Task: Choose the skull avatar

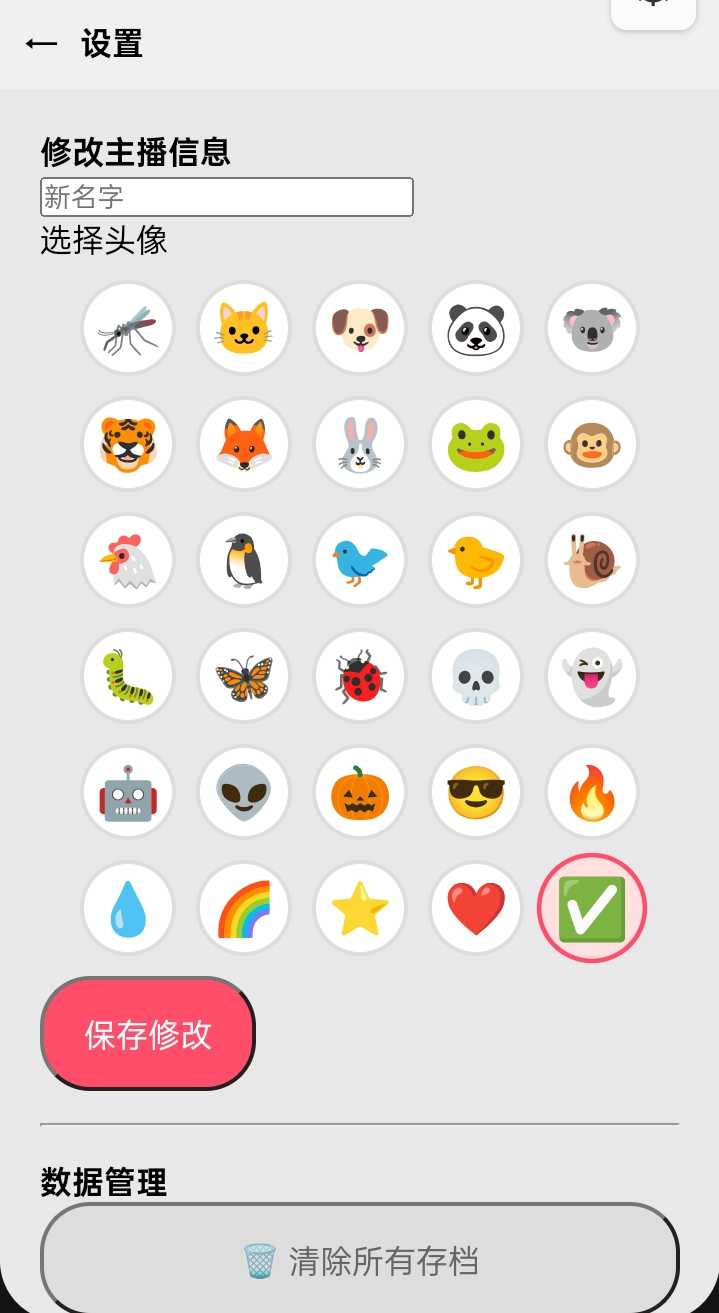Action: point(476,676)
